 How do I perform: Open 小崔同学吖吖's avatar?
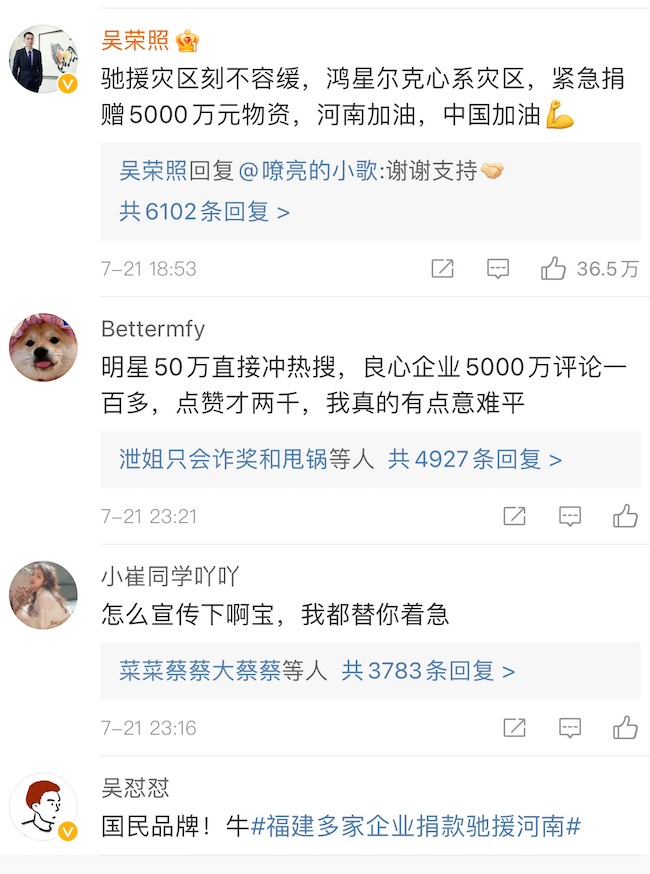[43, 595]
